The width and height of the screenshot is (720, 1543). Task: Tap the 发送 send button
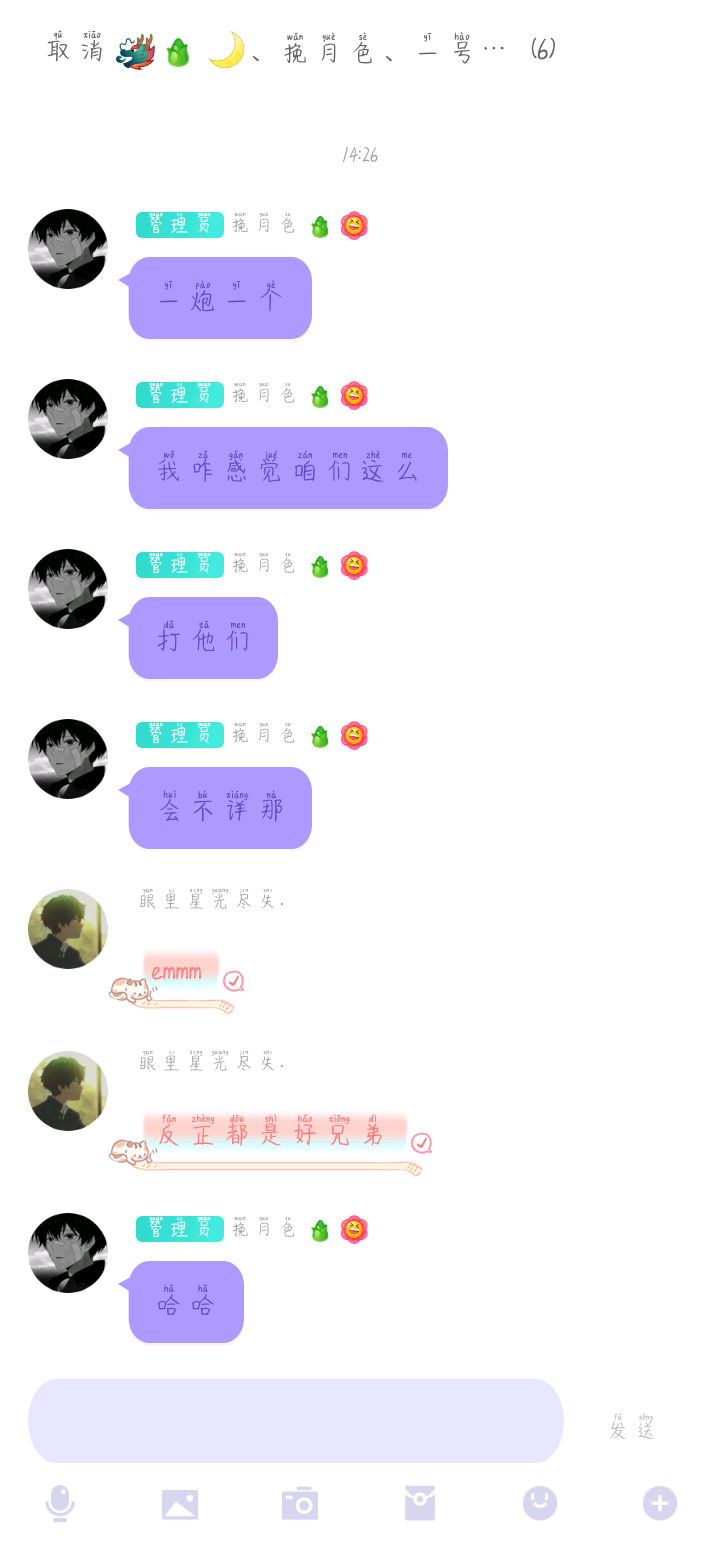click(x=632, y=1429)
